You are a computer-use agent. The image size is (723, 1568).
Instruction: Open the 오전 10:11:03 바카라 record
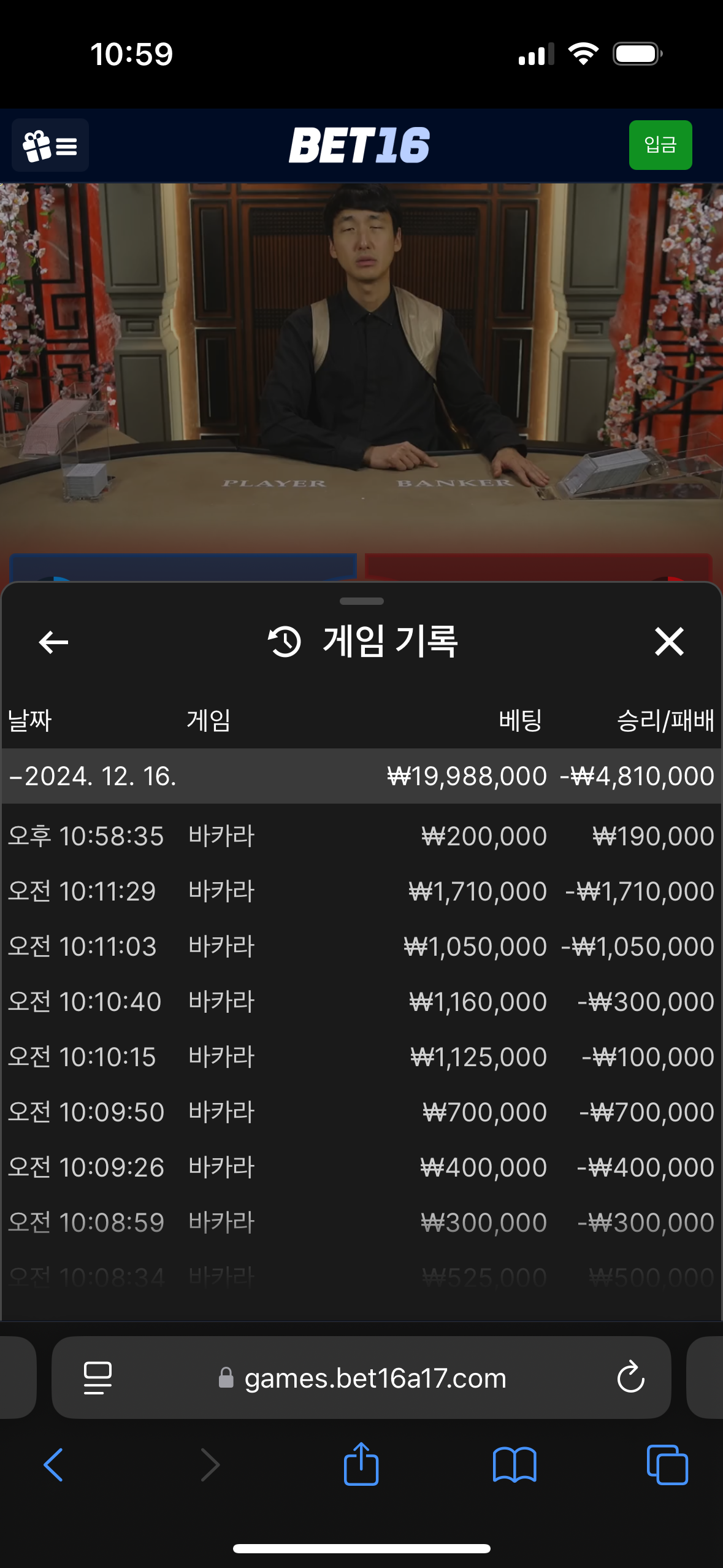(x=361, y=947)
